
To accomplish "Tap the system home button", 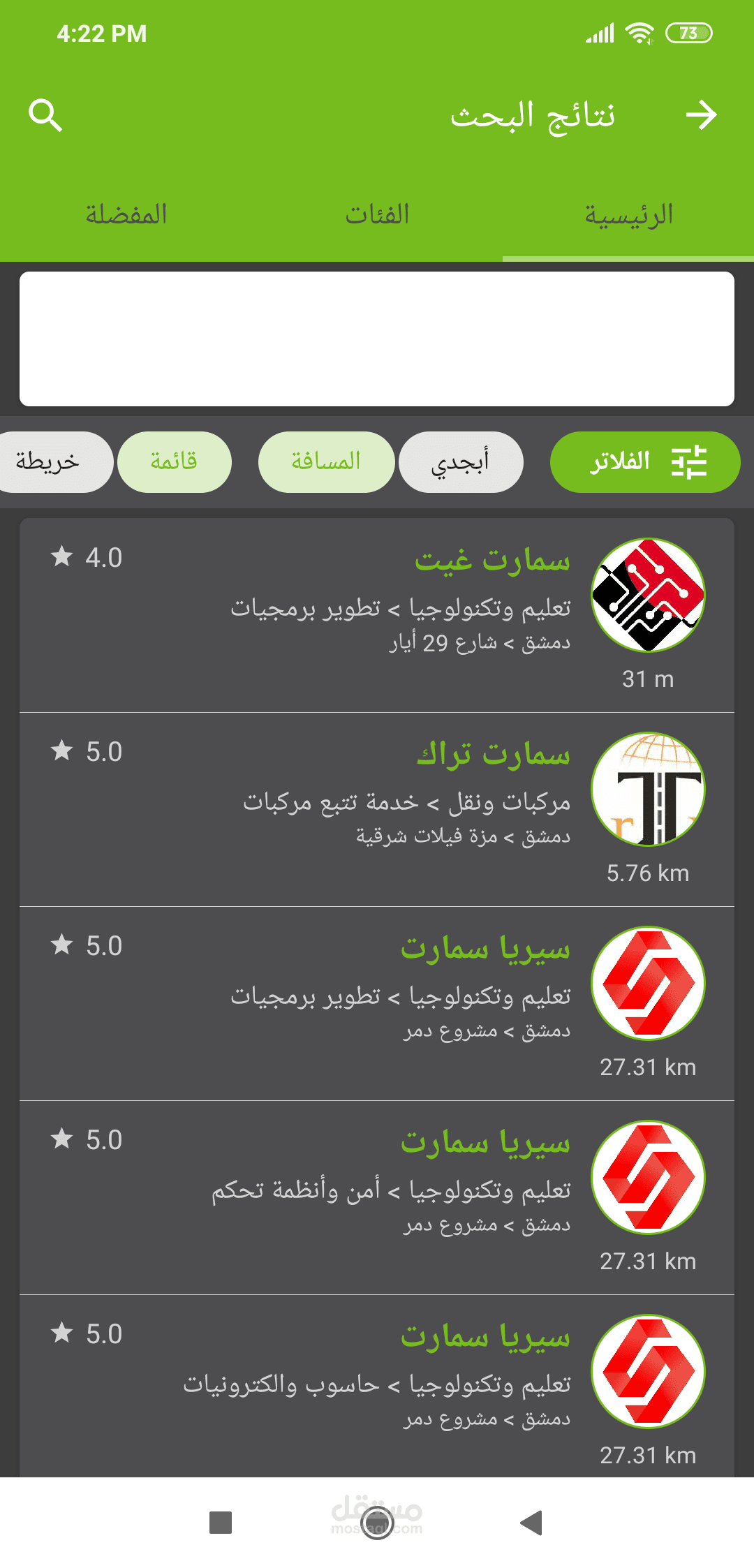I will pyautogui.click(x=377, y=1522).
